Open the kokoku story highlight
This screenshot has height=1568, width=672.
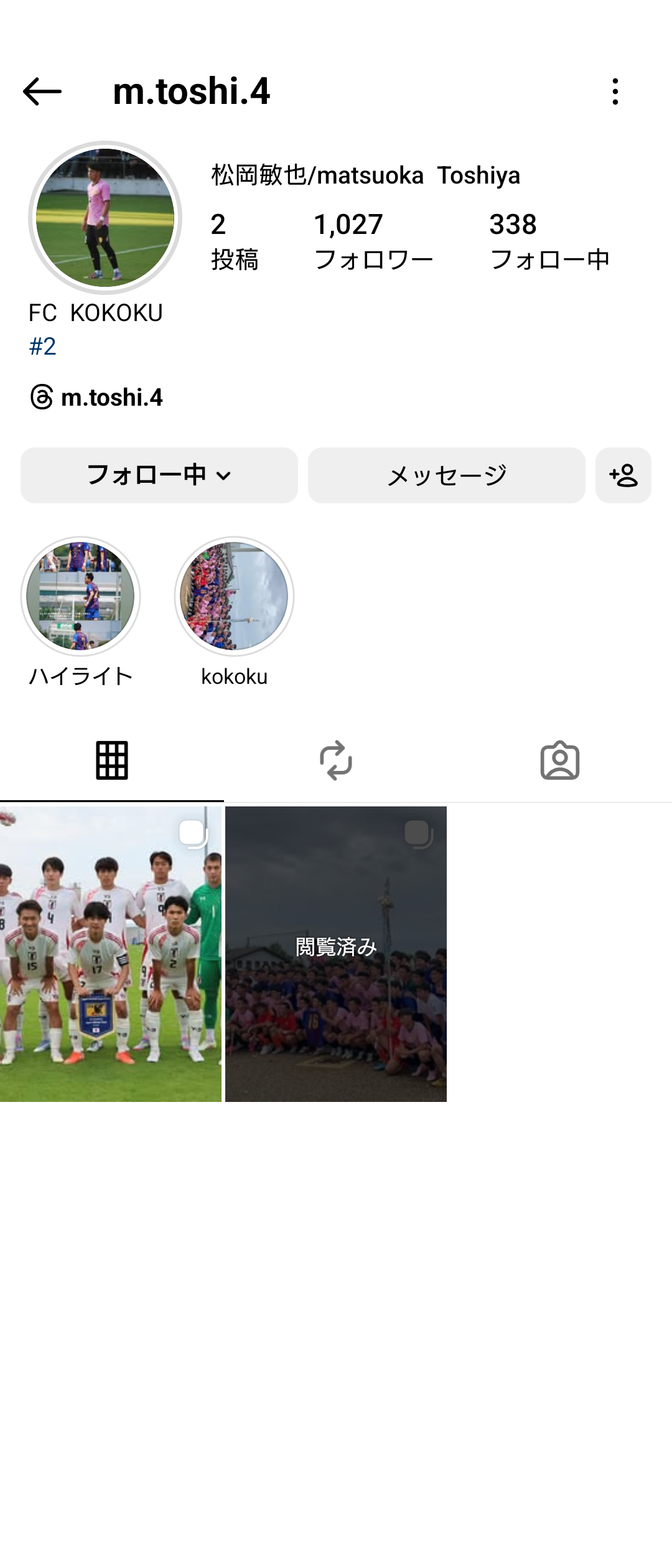234,596
